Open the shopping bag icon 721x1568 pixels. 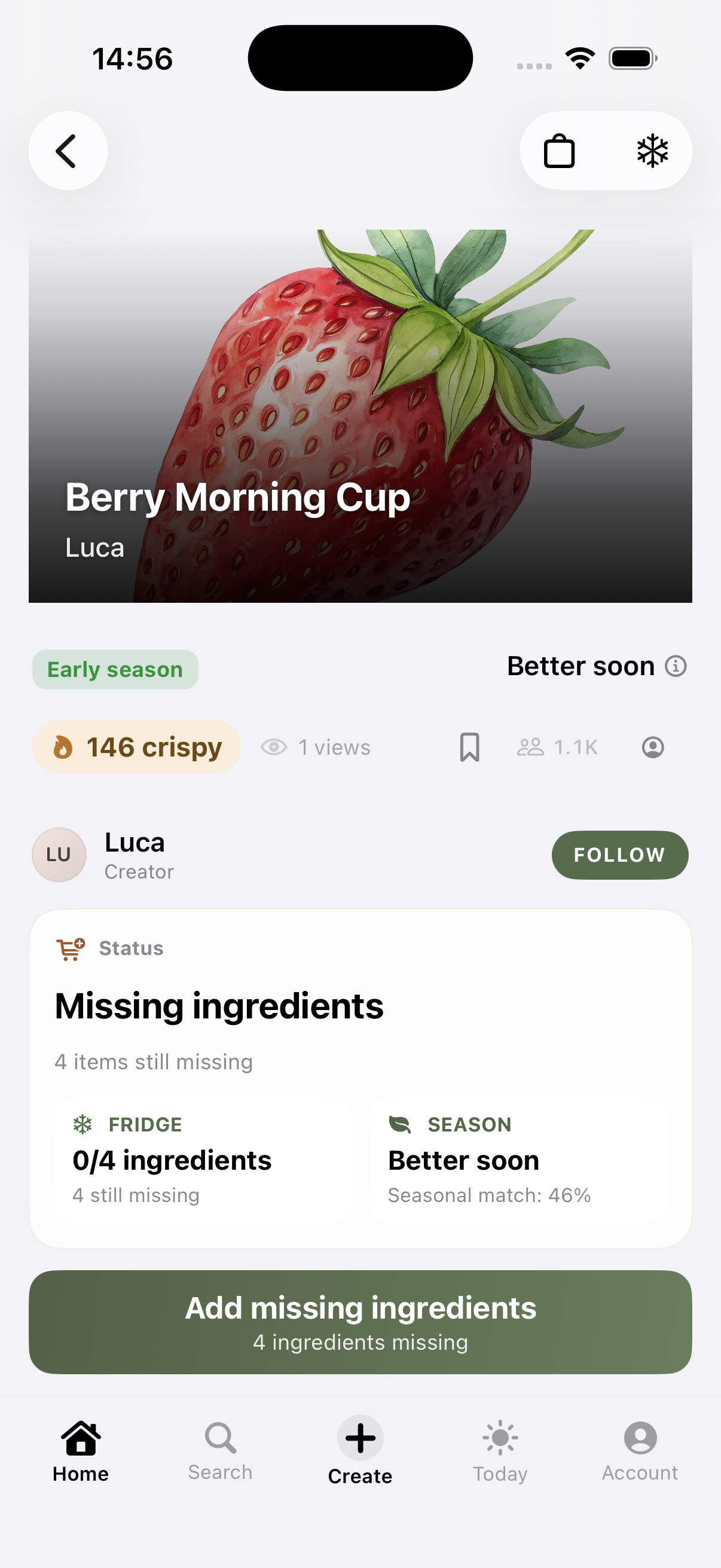559,151
